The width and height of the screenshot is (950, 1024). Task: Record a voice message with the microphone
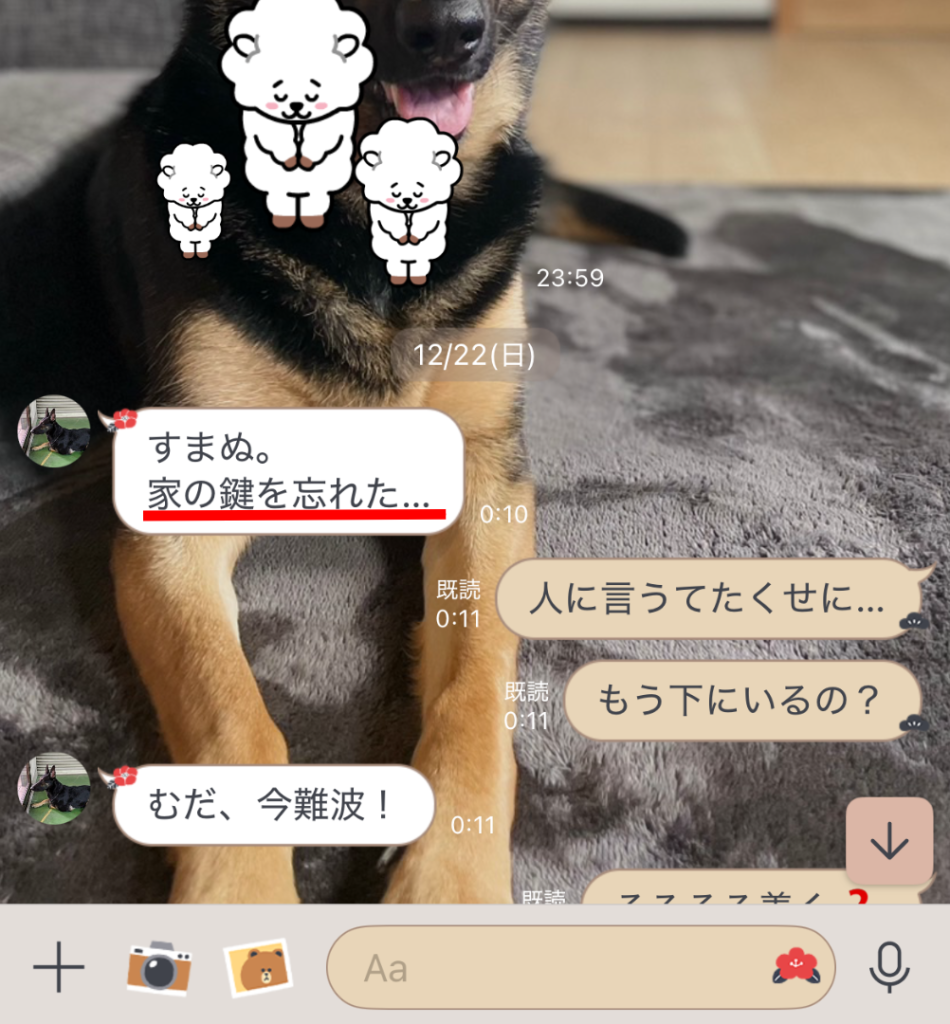pos(889,967)
